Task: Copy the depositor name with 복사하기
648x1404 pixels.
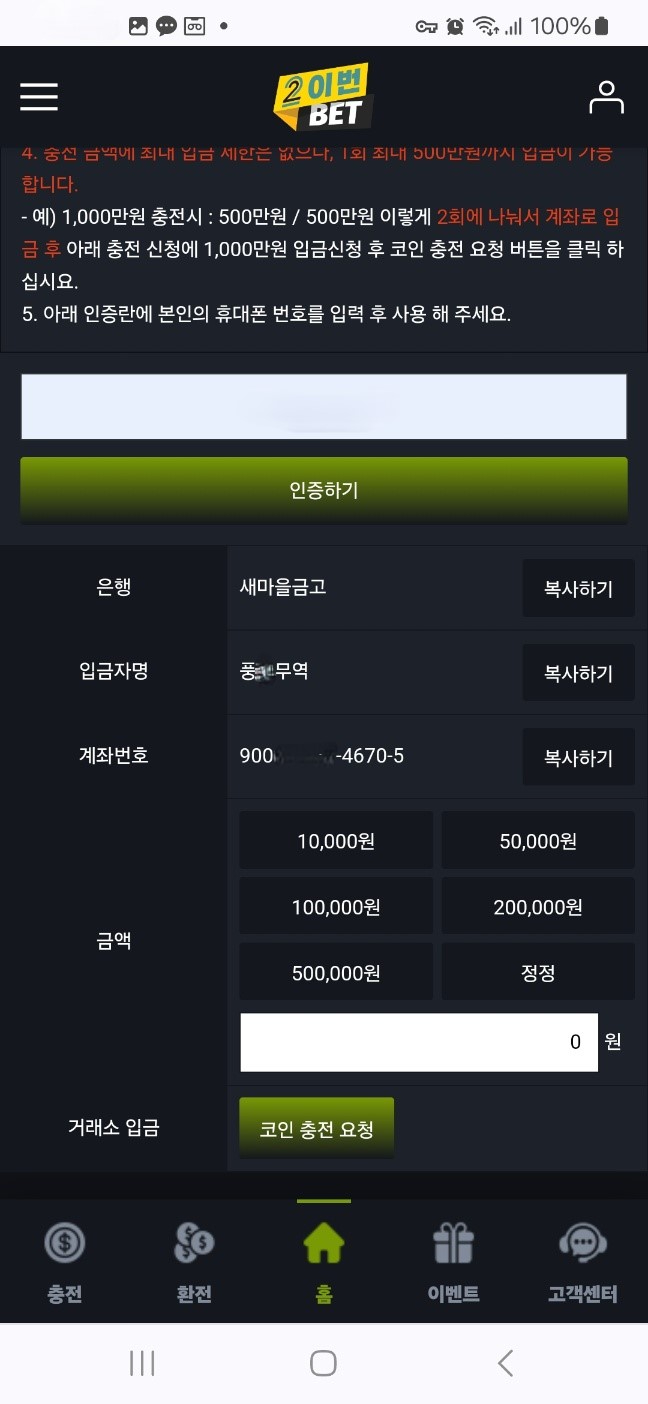Action: (x=578, y=673)
